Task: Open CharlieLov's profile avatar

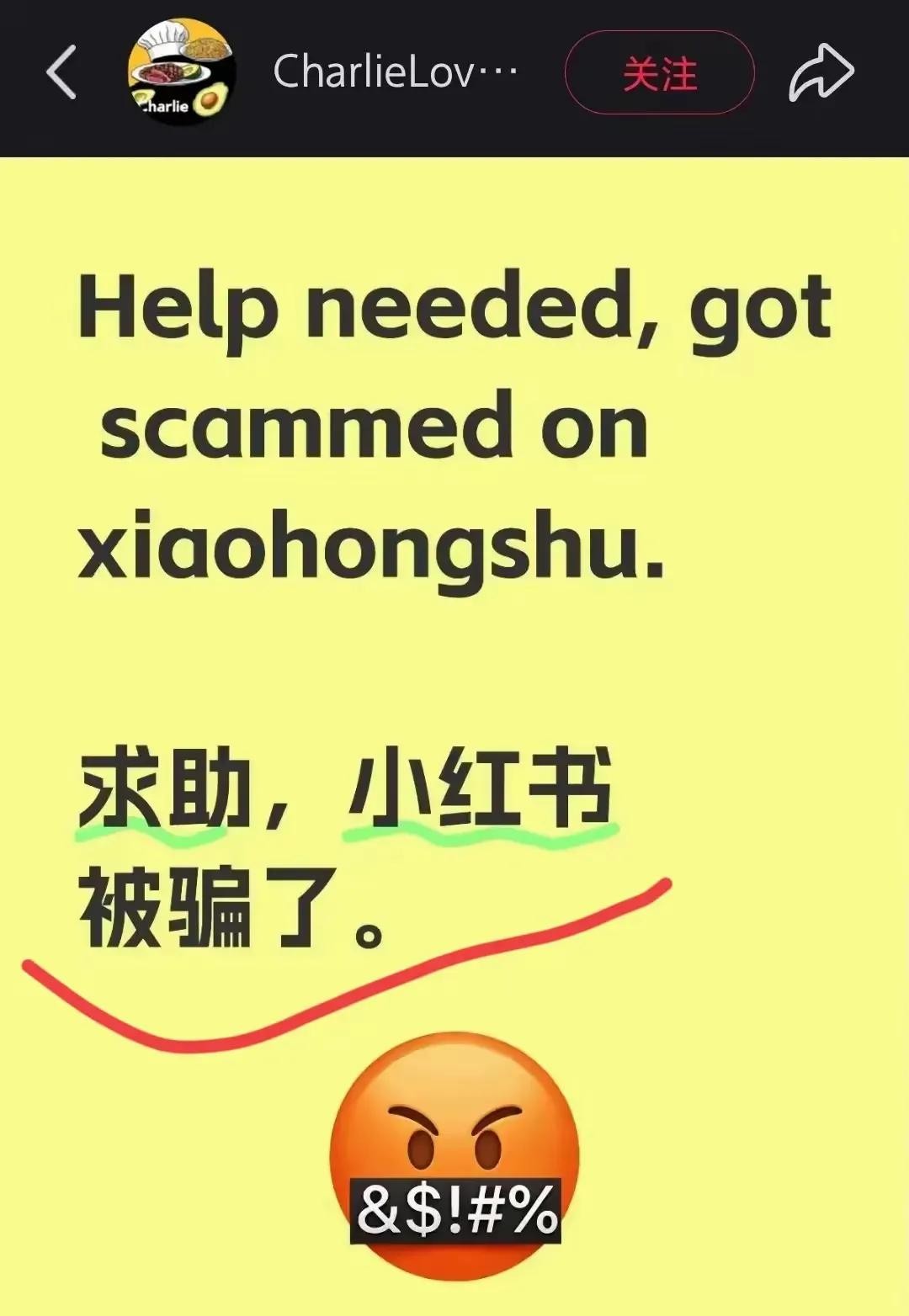Action: [181, 72]
